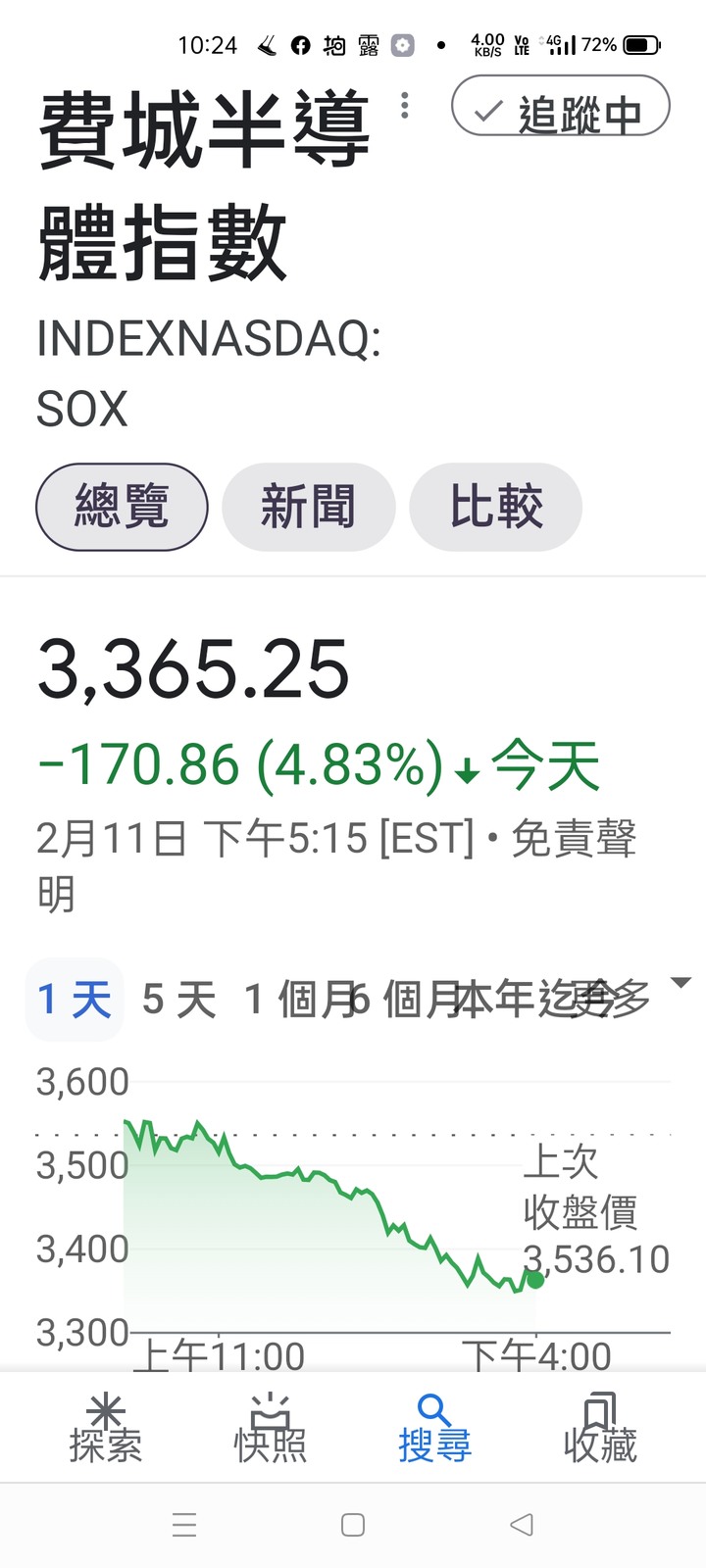This screenshot has height=1568, width=706.
Task: Tap the system home button
Action: (x=353, y=1525)
